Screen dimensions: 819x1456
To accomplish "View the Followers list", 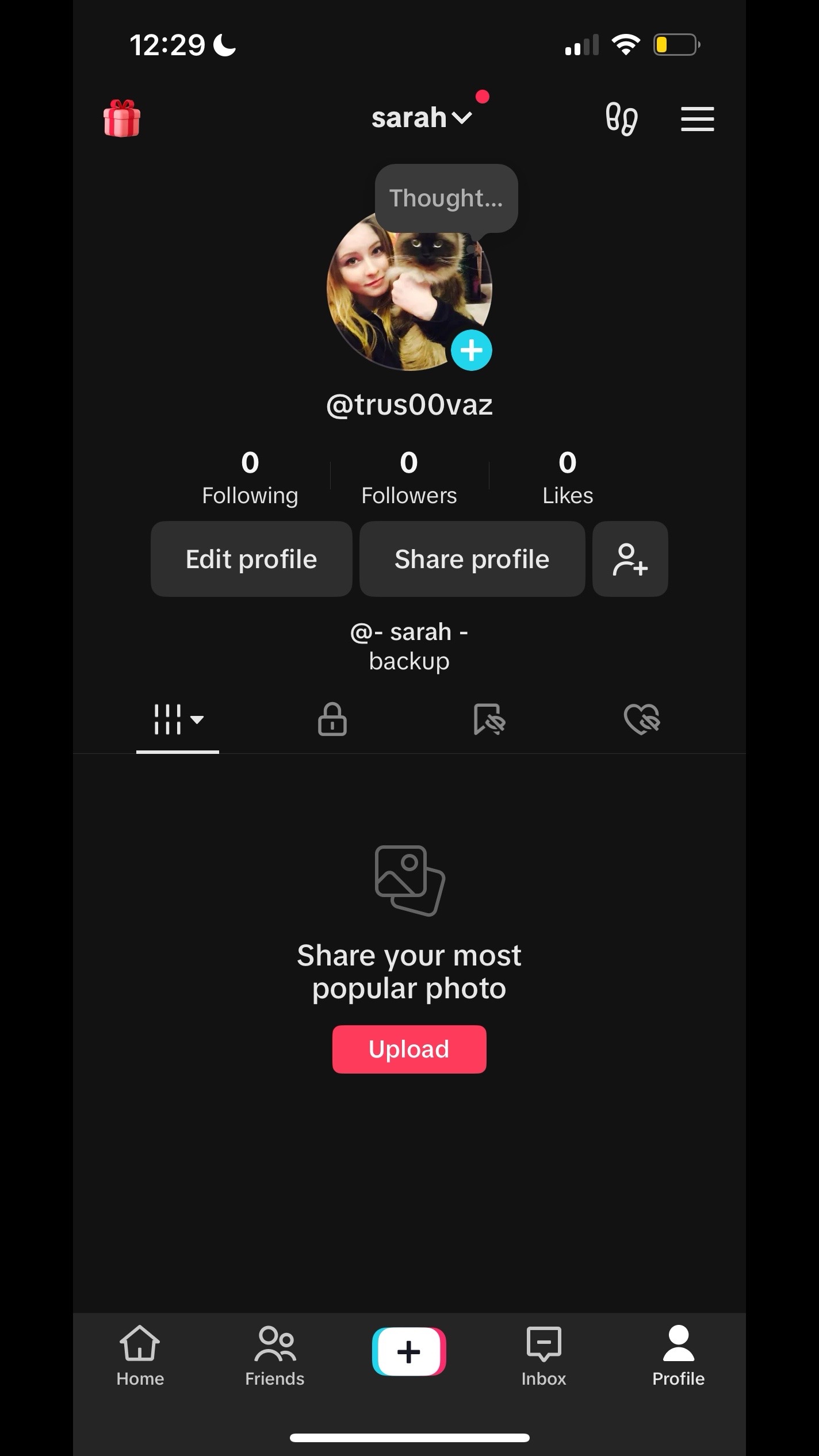I will [x=409, y=478].
